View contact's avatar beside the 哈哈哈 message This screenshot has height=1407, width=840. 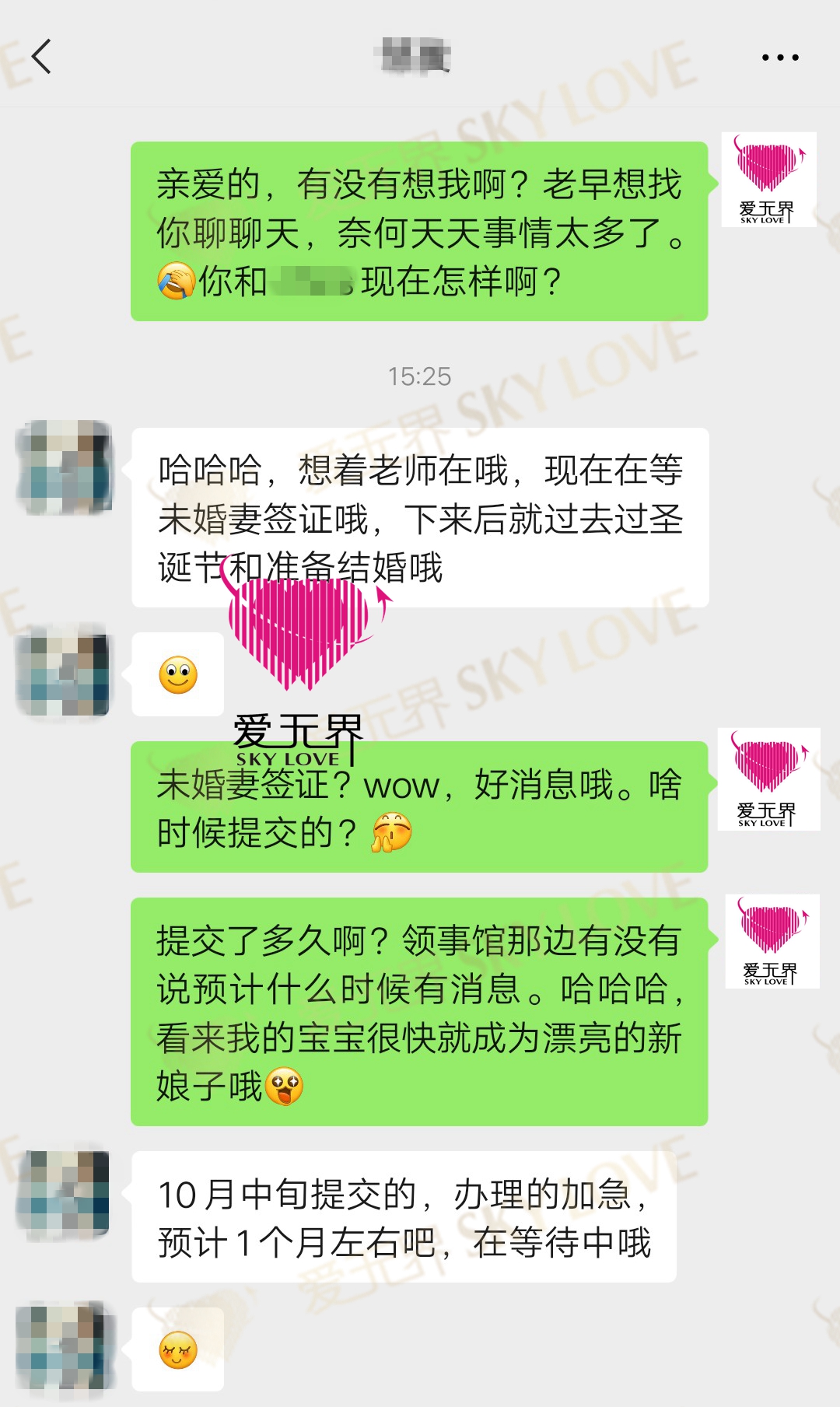(x=65, y=467)
